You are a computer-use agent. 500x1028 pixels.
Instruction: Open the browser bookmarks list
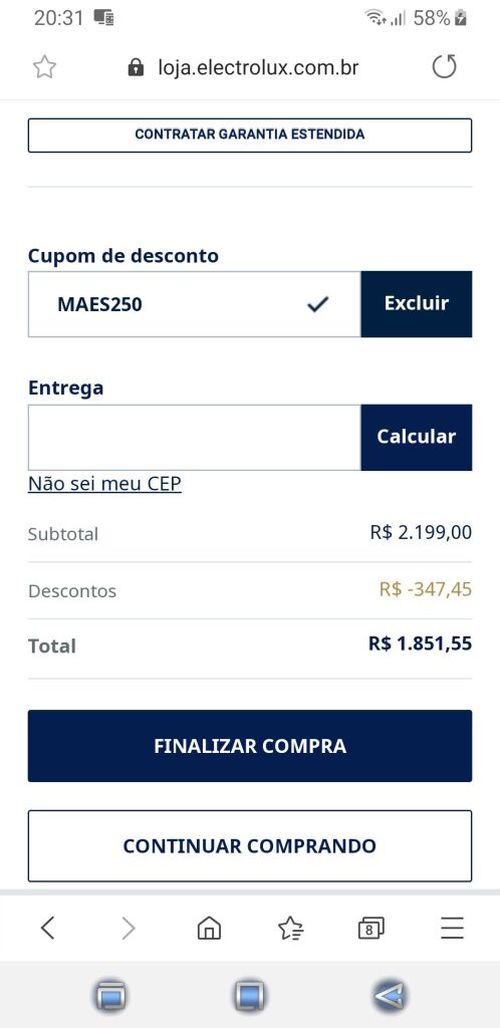(290, 928)
